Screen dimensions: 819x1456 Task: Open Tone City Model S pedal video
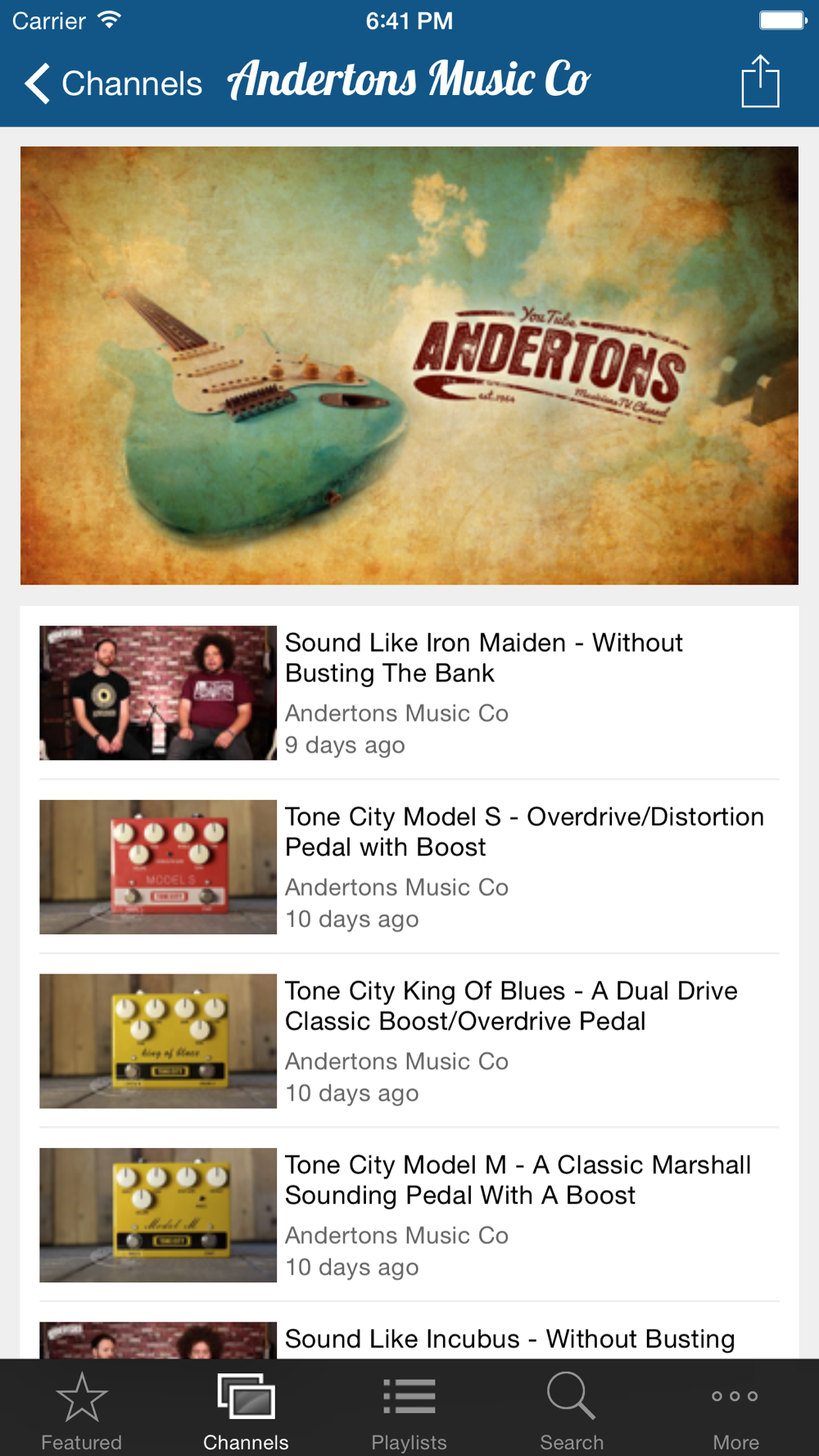pyautogui.click(x=409, y=866)
